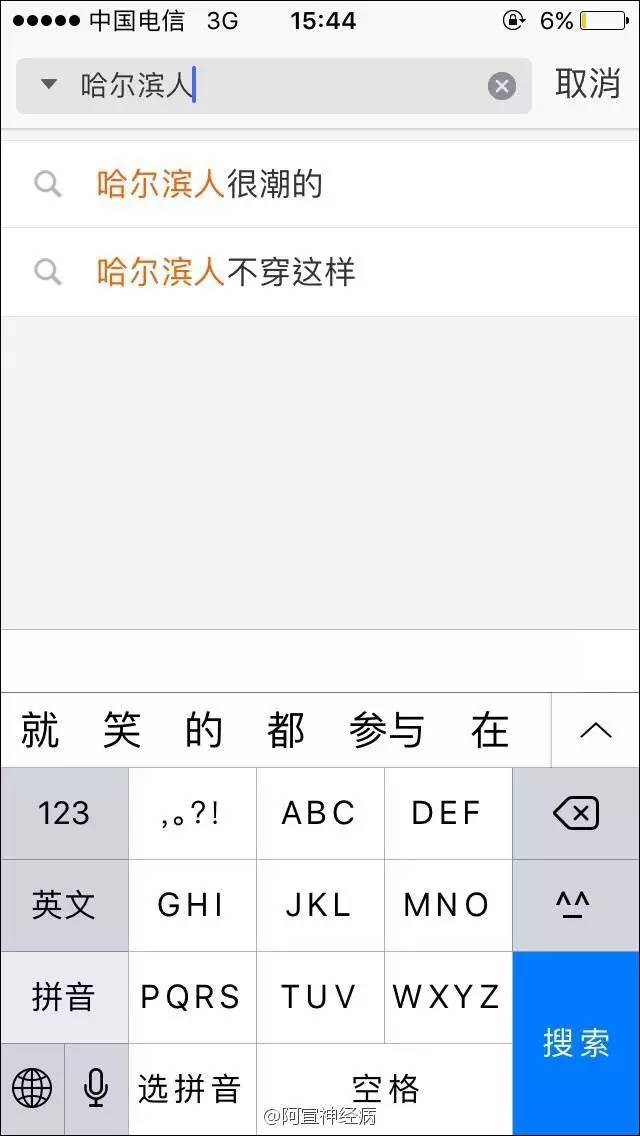Tap the globe key to change keyboard
The image size is (640, 1136).
tap(32, 1088)
